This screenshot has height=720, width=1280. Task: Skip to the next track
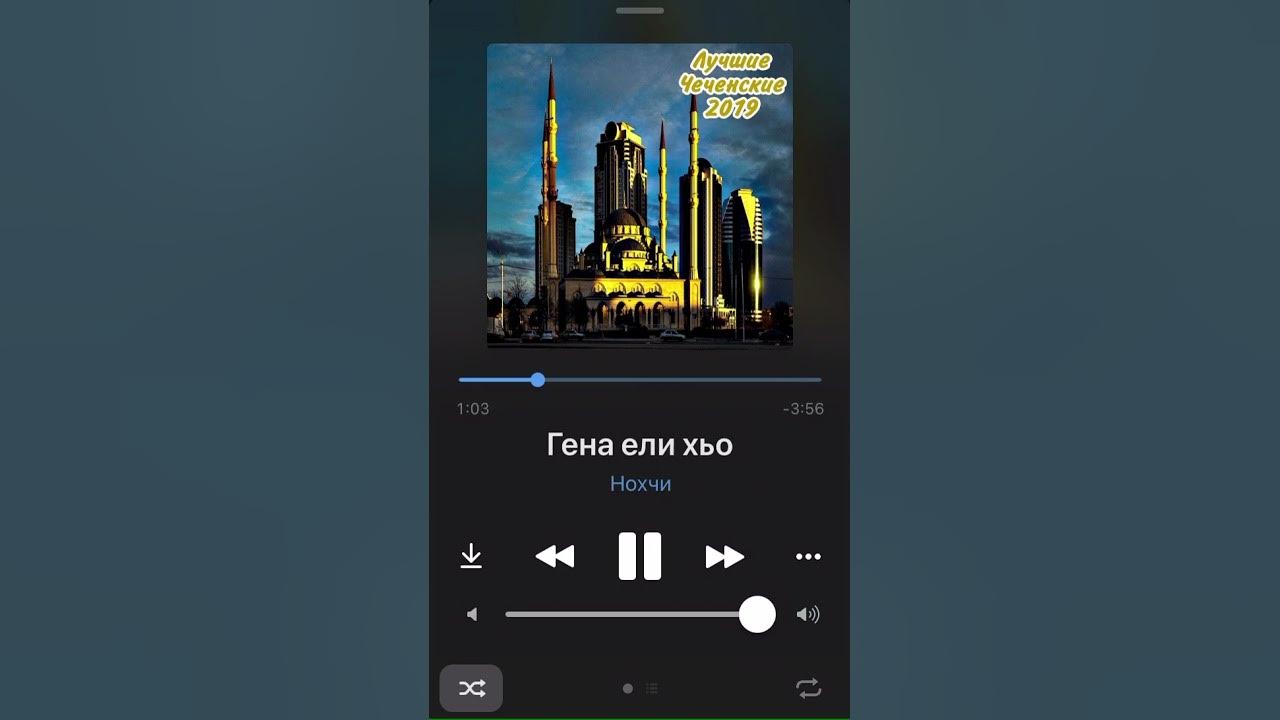point(724,557)
